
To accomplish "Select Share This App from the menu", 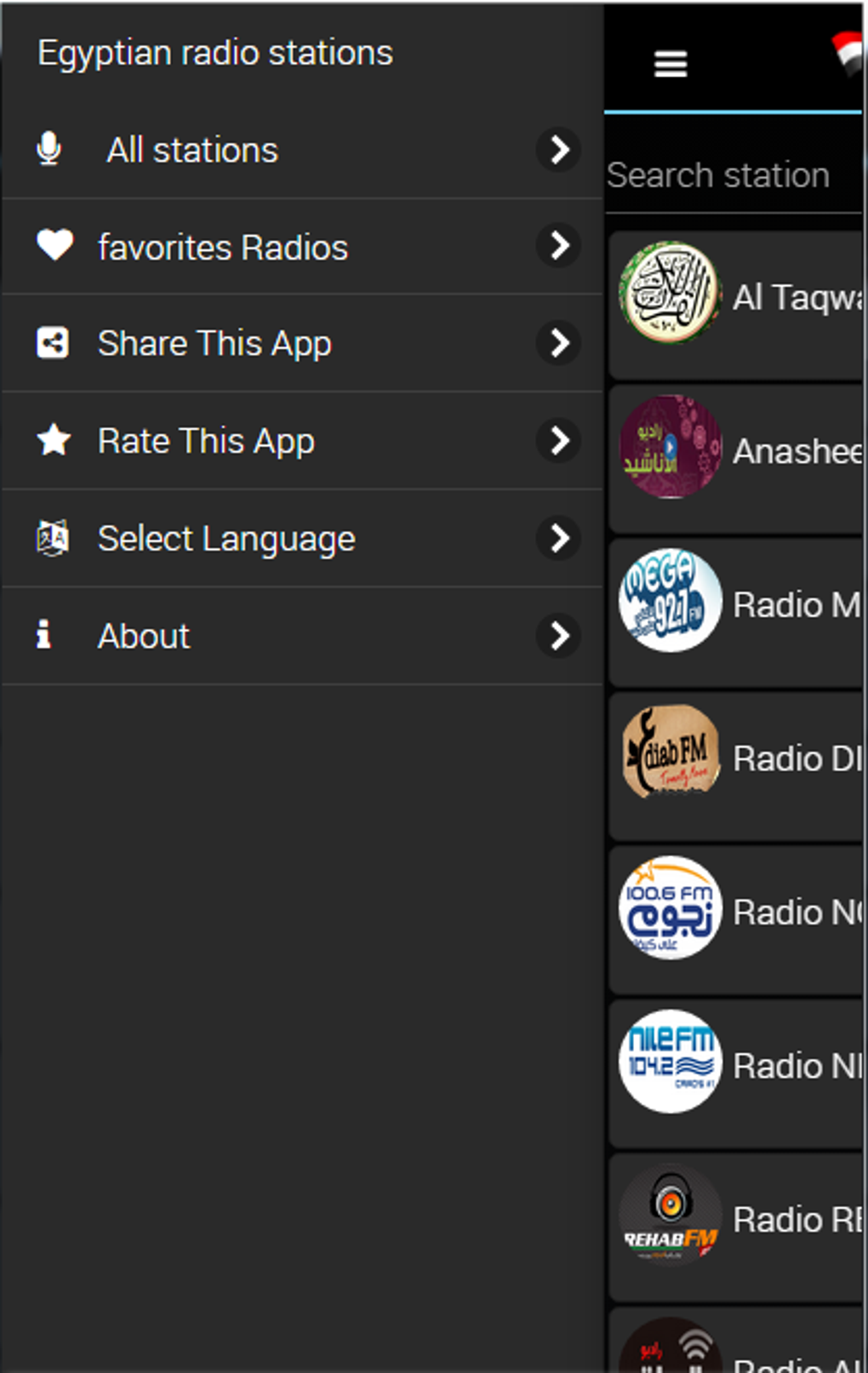I will pos(215,343).
